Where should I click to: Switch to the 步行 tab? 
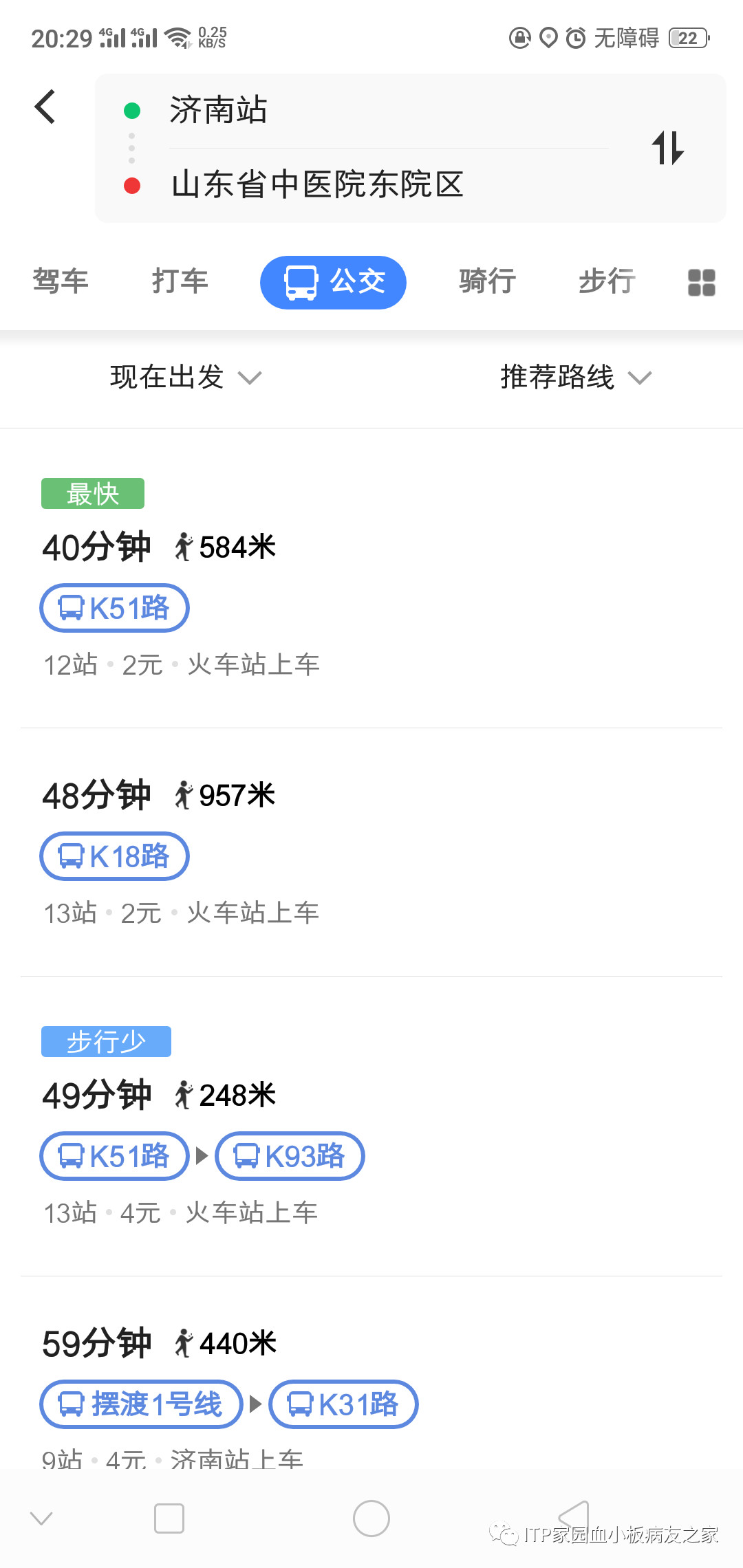[607, 281]
